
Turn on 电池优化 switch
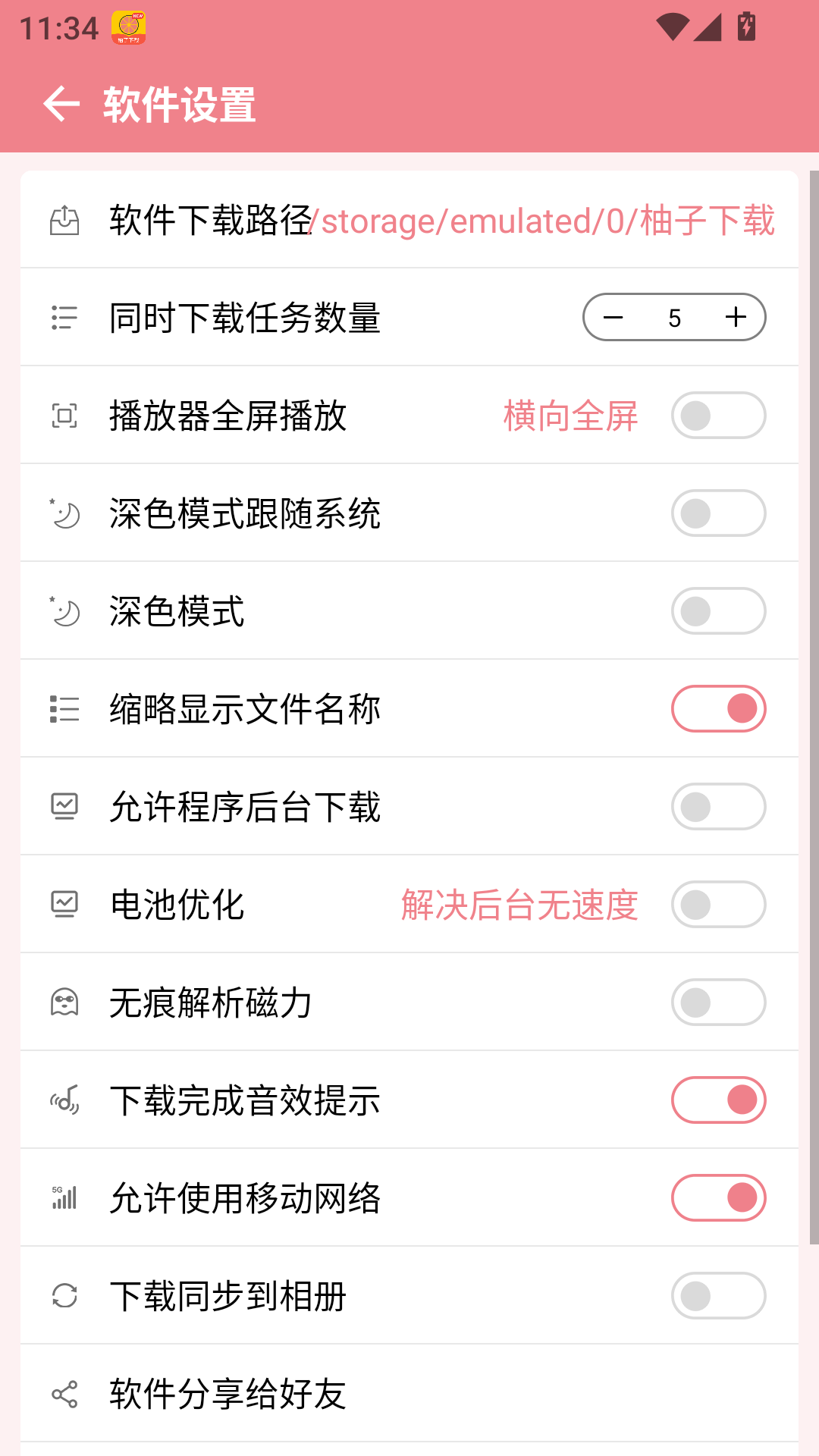click(x=718, y=905)
